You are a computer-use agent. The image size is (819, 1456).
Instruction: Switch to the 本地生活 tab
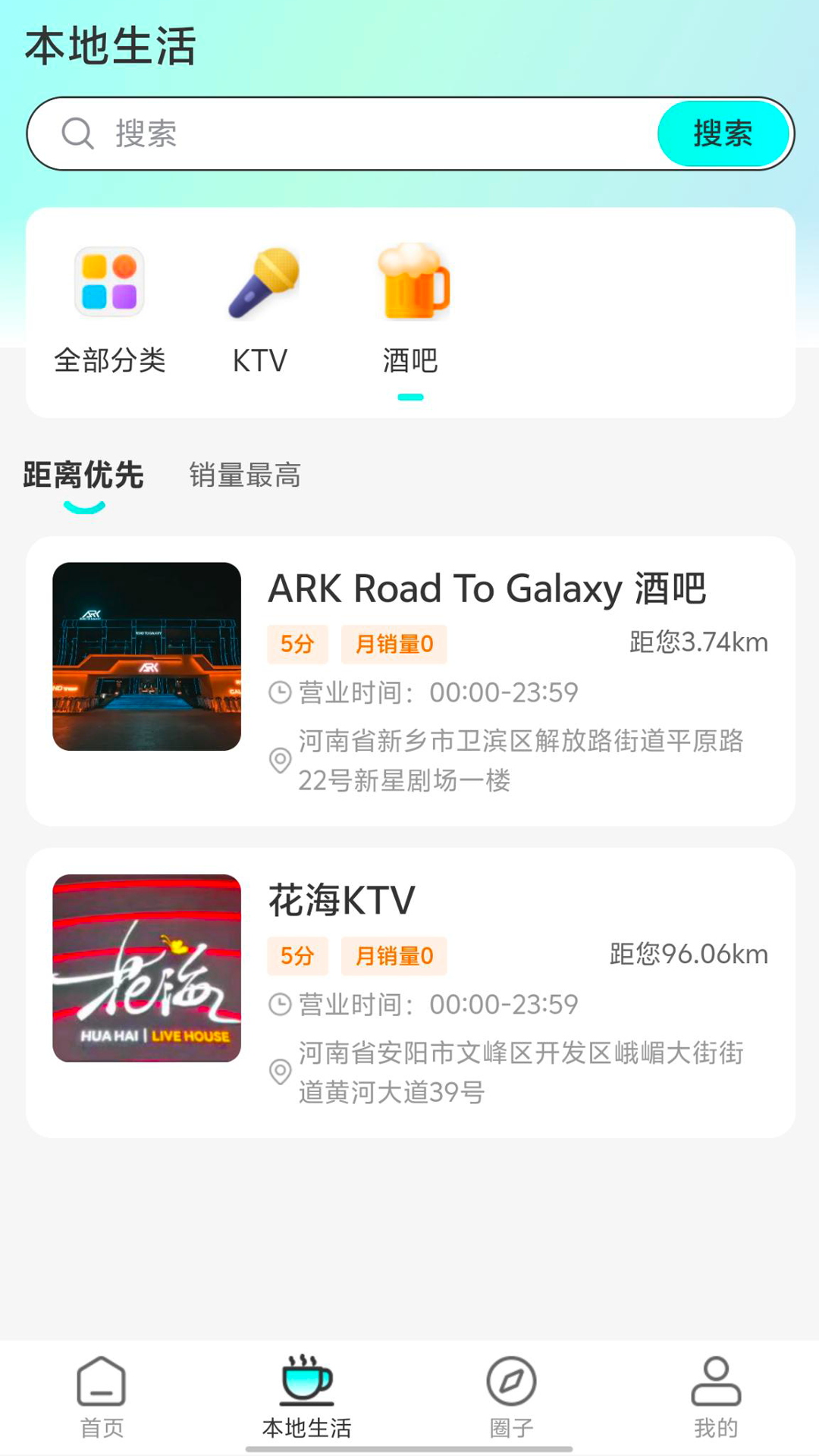306,1397
